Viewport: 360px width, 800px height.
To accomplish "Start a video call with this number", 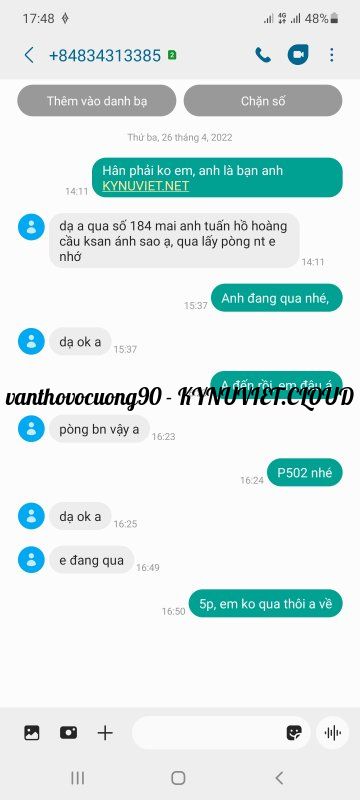I will point(298,55).
